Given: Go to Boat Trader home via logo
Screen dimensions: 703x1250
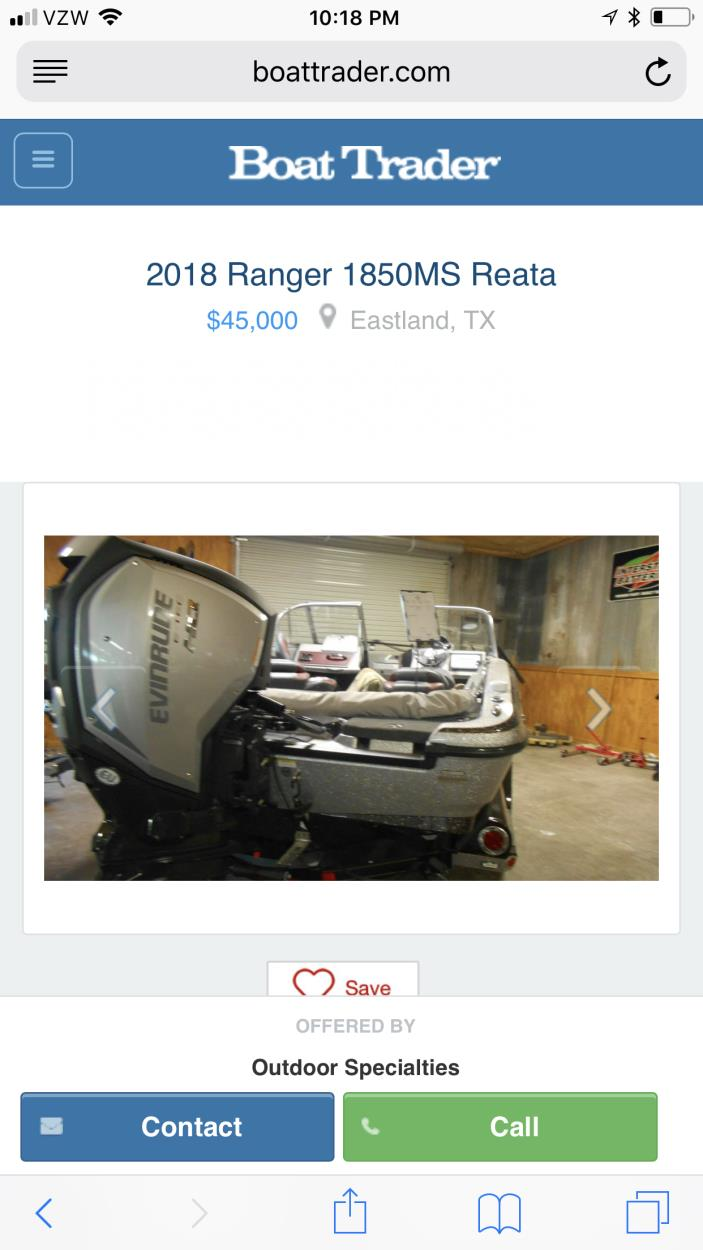Looking at the screenshot, I should pos(364,163).
